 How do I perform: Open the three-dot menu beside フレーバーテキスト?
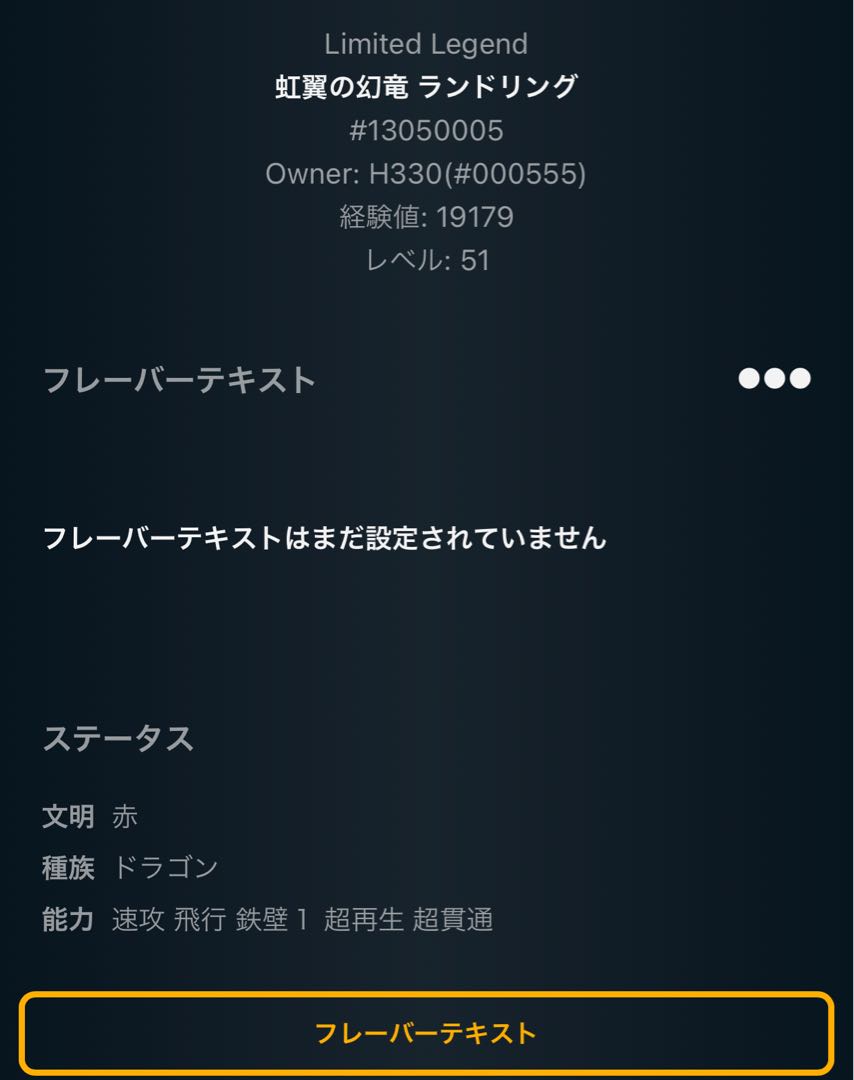774,379
